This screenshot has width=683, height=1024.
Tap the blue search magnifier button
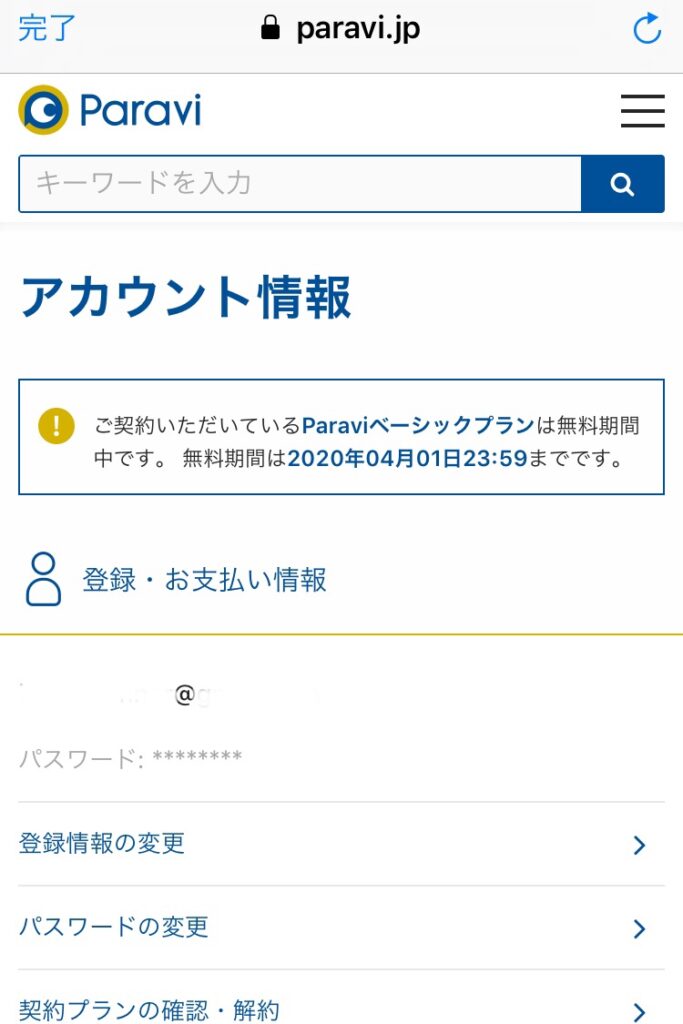(622, 184)
